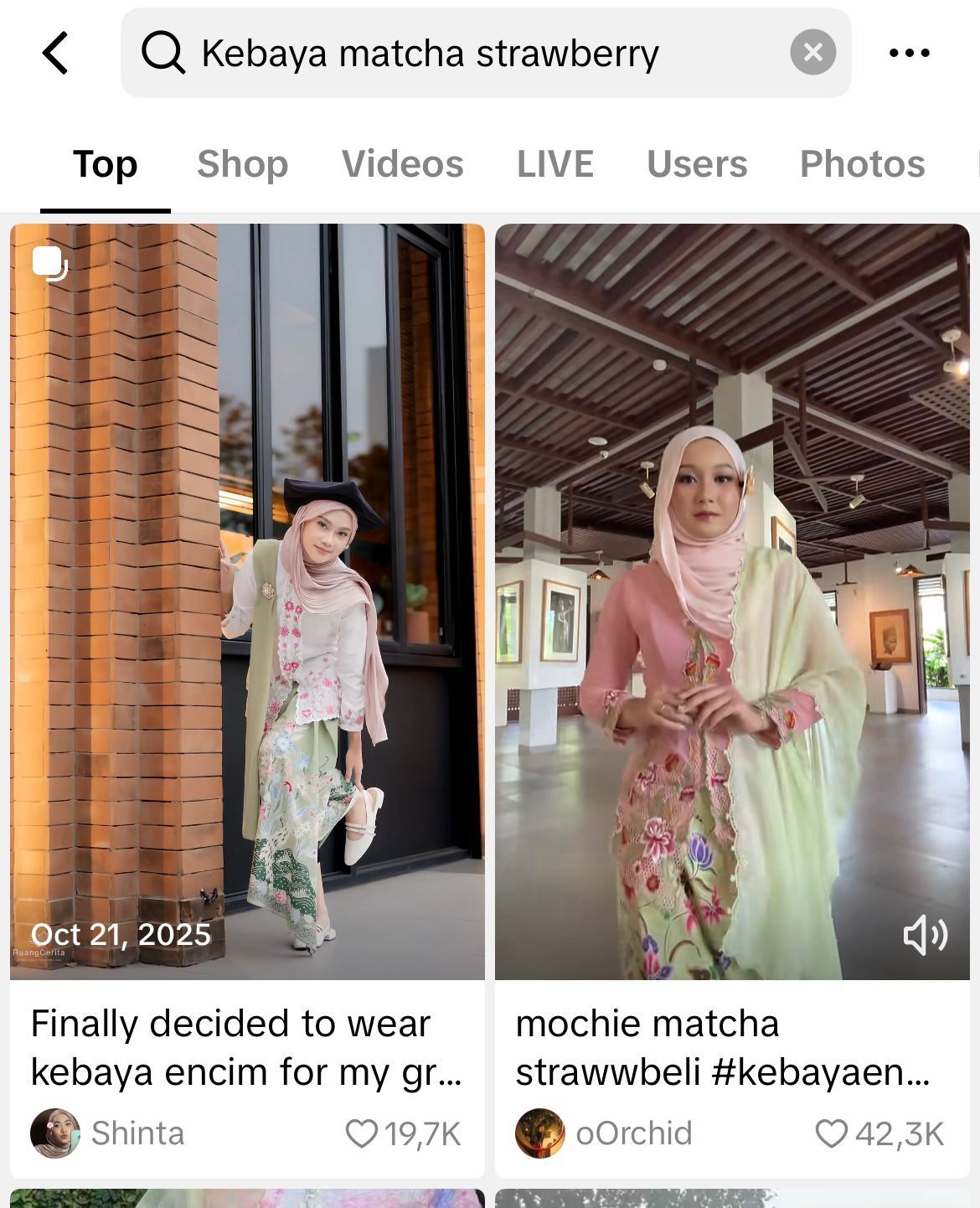
Task: Open Shinta's profile from the username
Action: coord(137,1132)
